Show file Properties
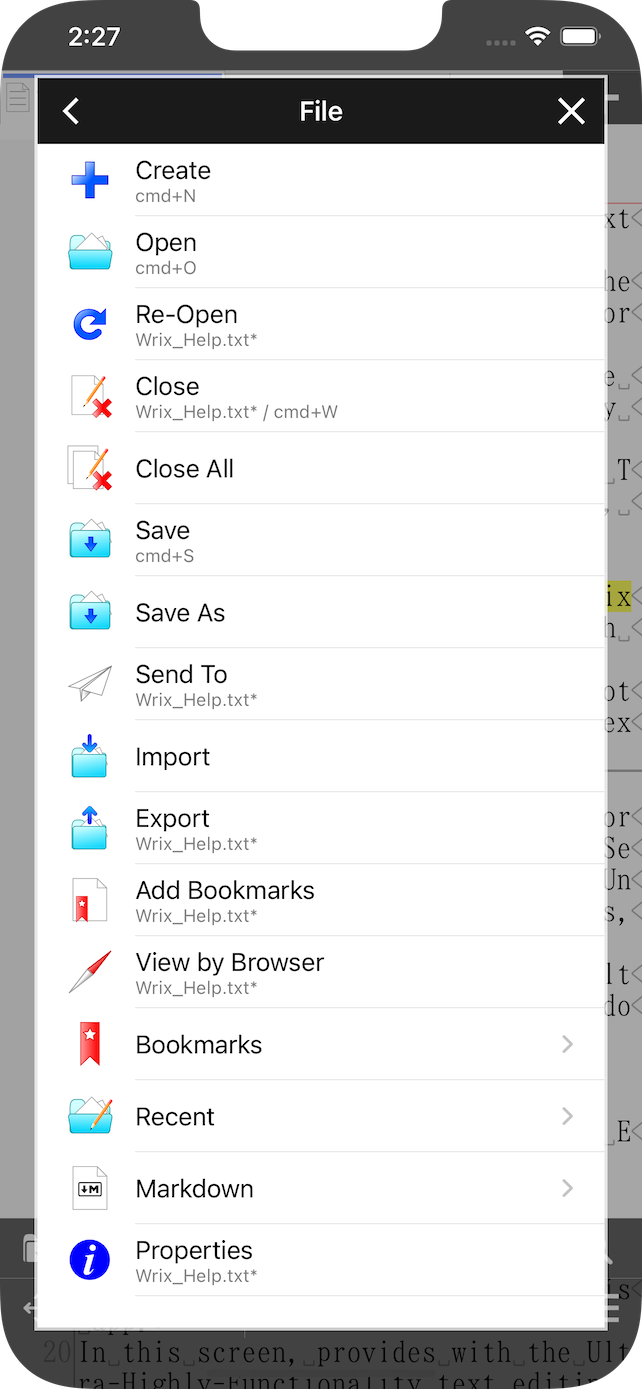 pyautogui.click(x=321, y=1260)
